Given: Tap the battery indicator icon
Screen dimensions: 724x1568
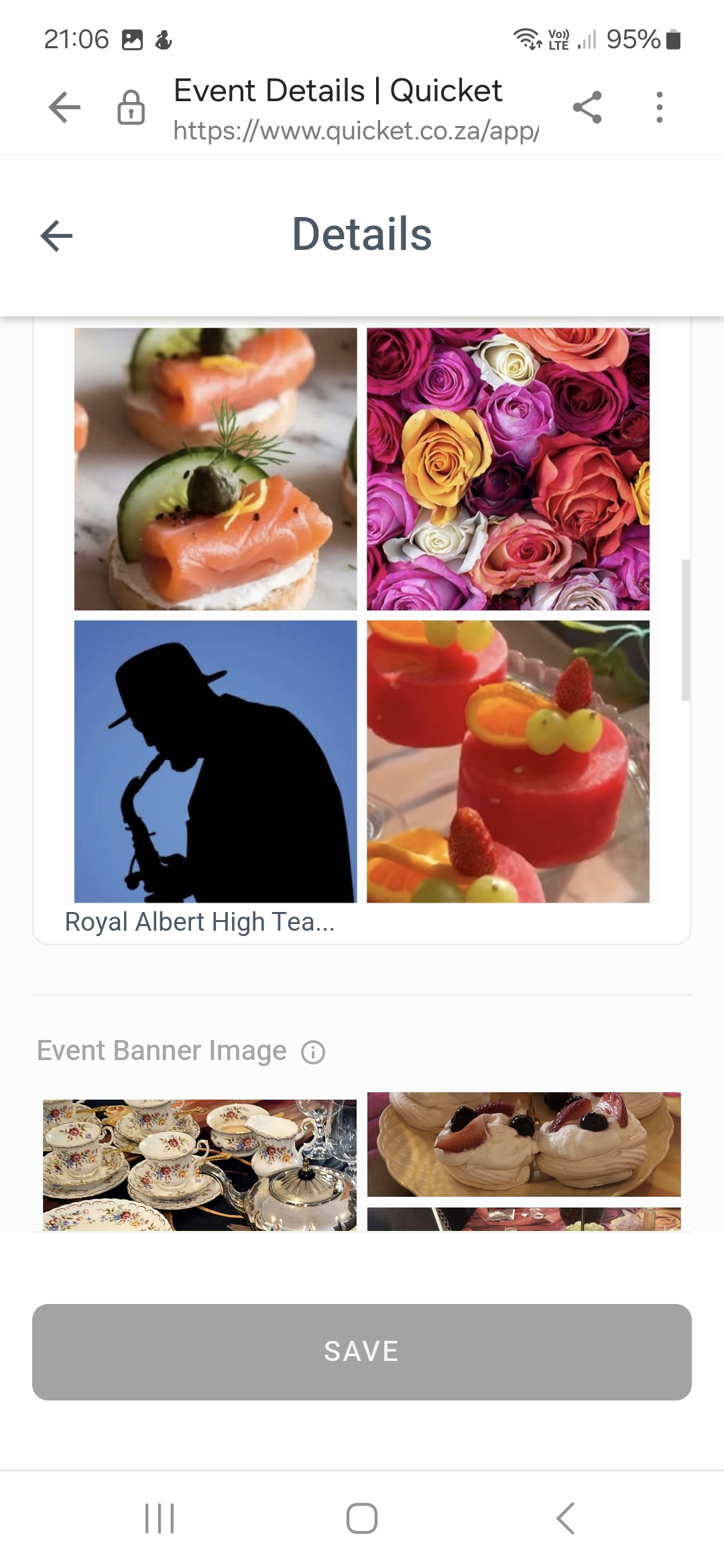Looking at the screenshot, I should click(x=674, y=40).
